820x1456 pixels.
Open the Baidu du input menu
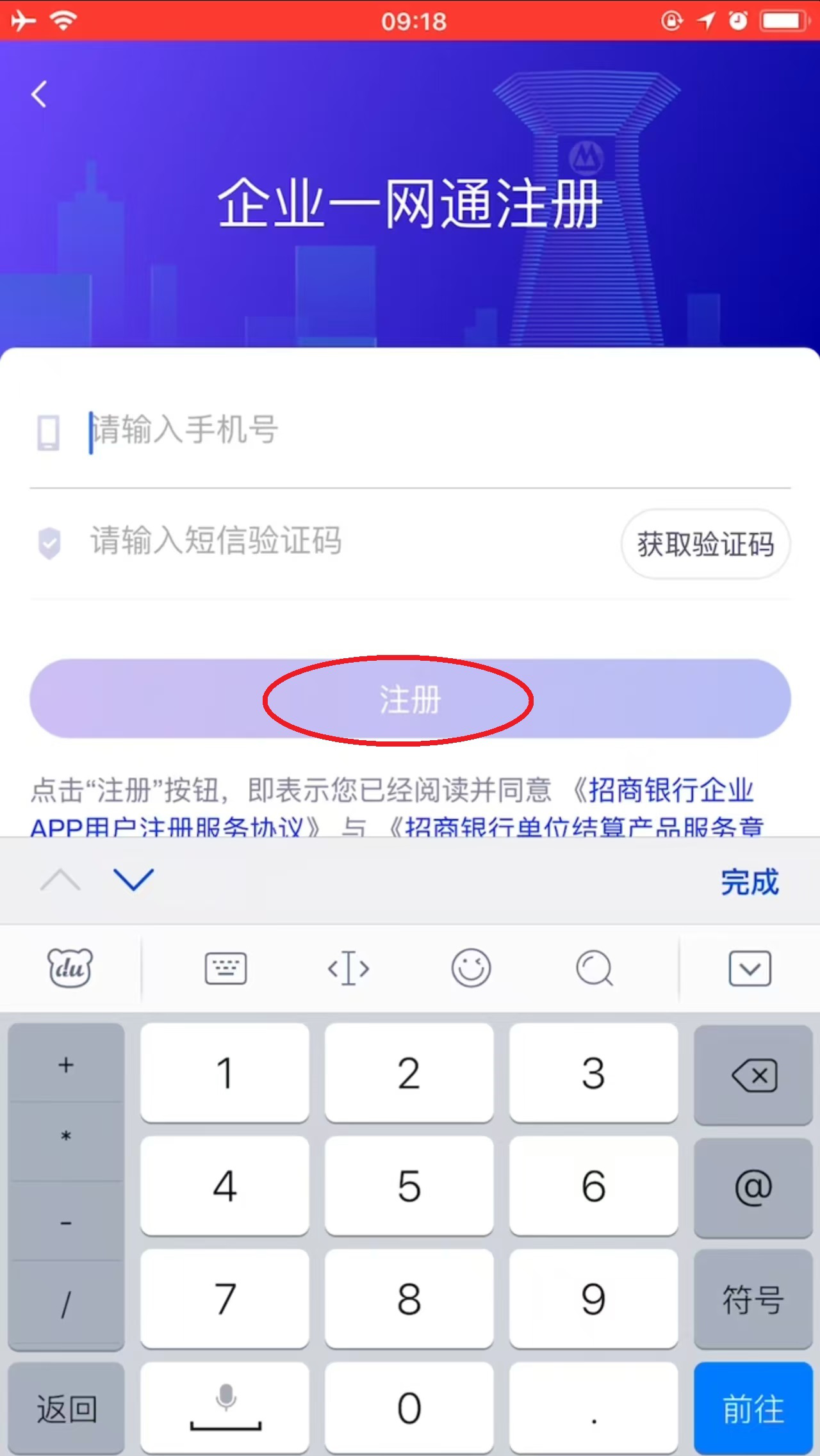pyautogui.click(x=70, y=967)
